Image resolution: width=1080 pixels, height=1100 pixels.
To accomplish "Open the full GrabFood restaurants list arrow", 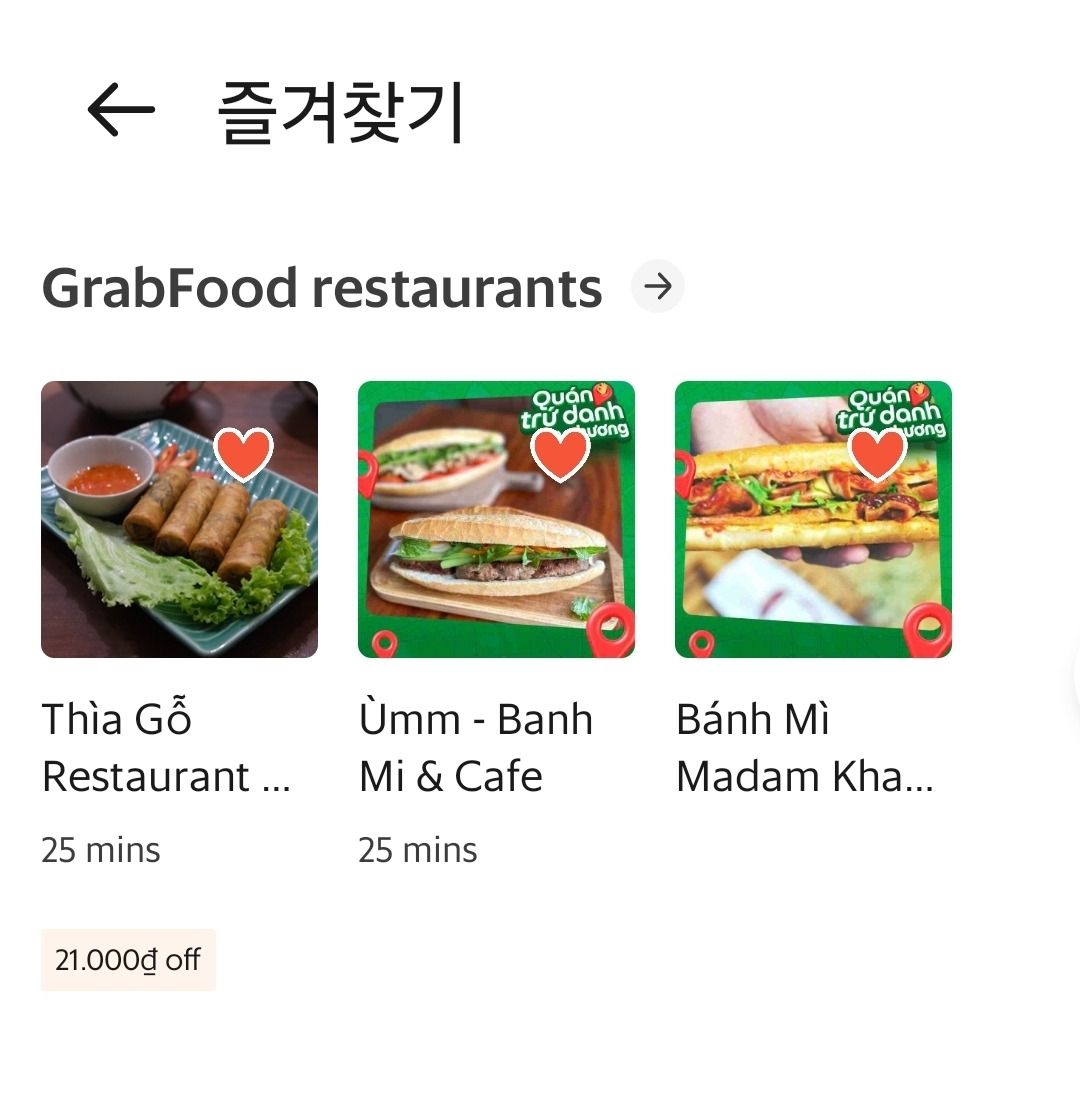I will coord(657,287).
